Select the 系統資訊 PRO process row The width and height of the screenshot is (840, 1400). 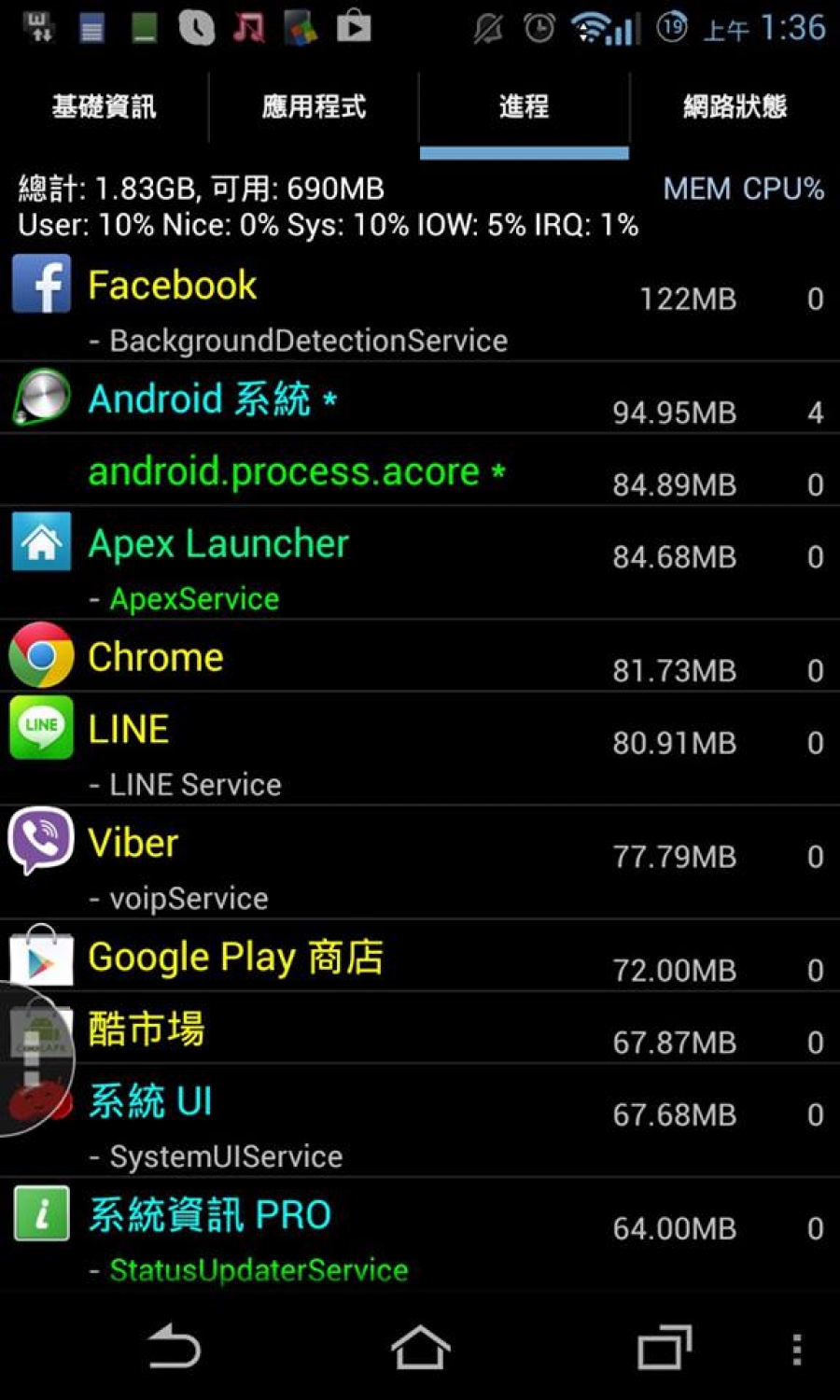click(x=420, y=1234)
